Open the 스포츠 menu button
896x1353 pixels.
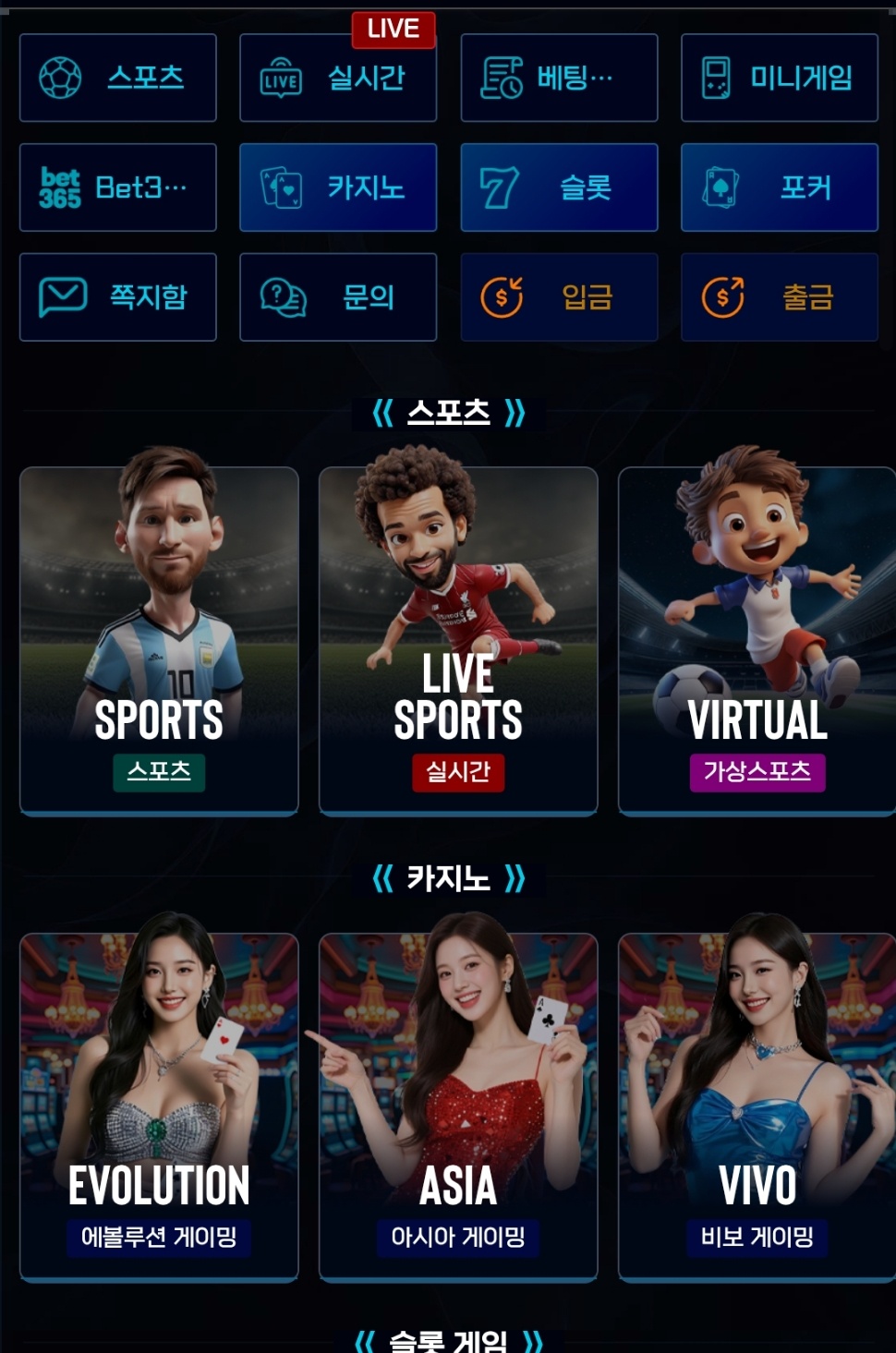click(x=118, y=78)
